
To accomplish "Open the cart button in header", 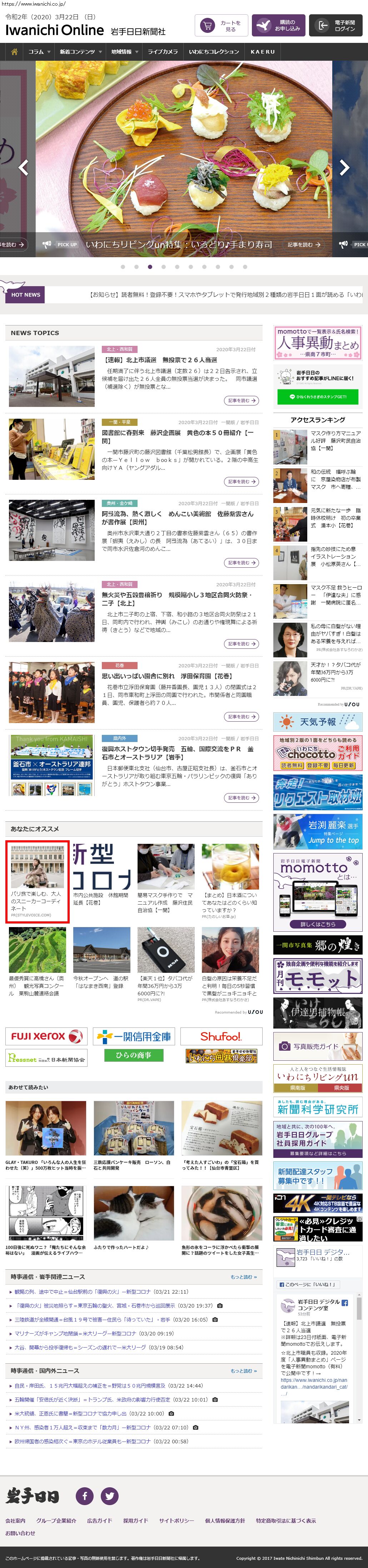I will [x=222, y=26].
